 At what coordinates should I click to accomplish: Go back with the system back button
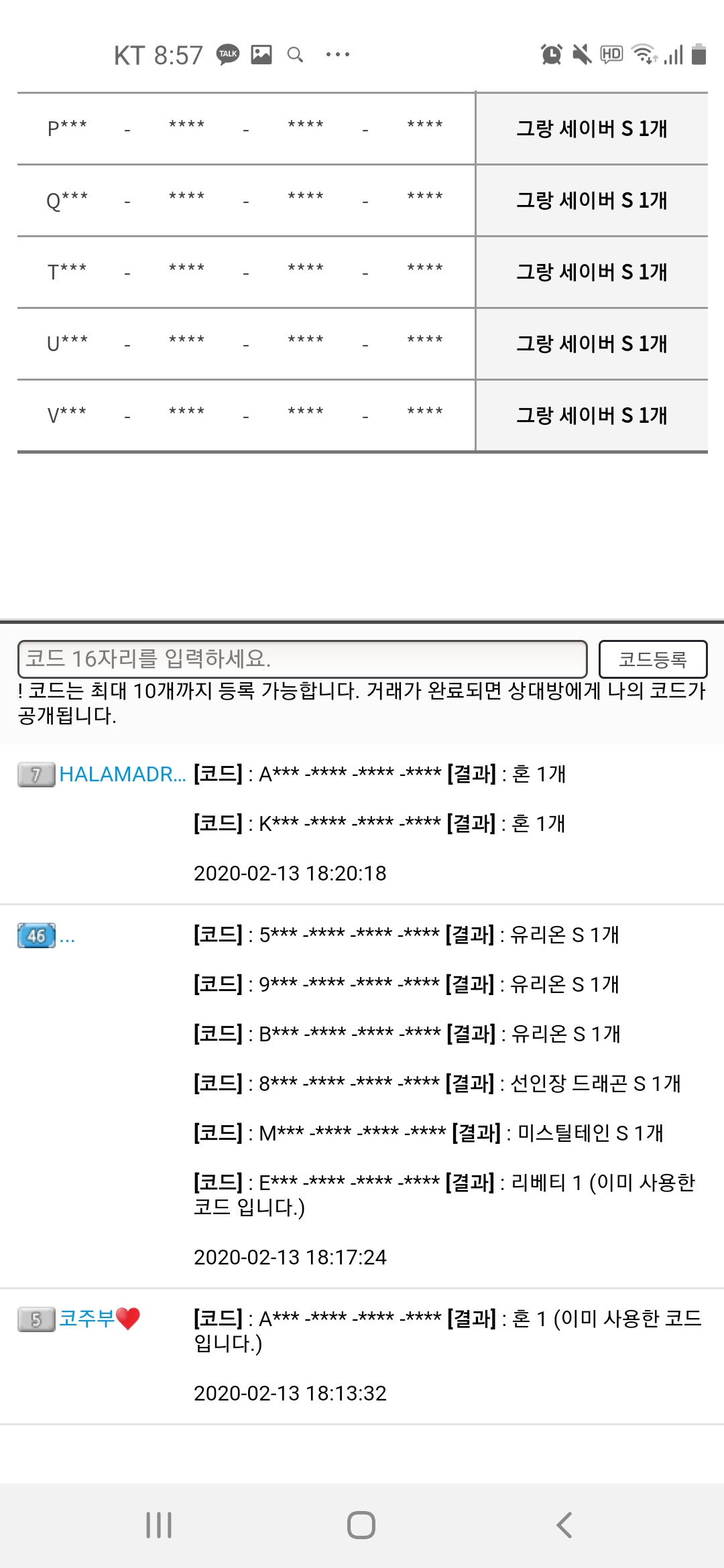click(564, 1524)
